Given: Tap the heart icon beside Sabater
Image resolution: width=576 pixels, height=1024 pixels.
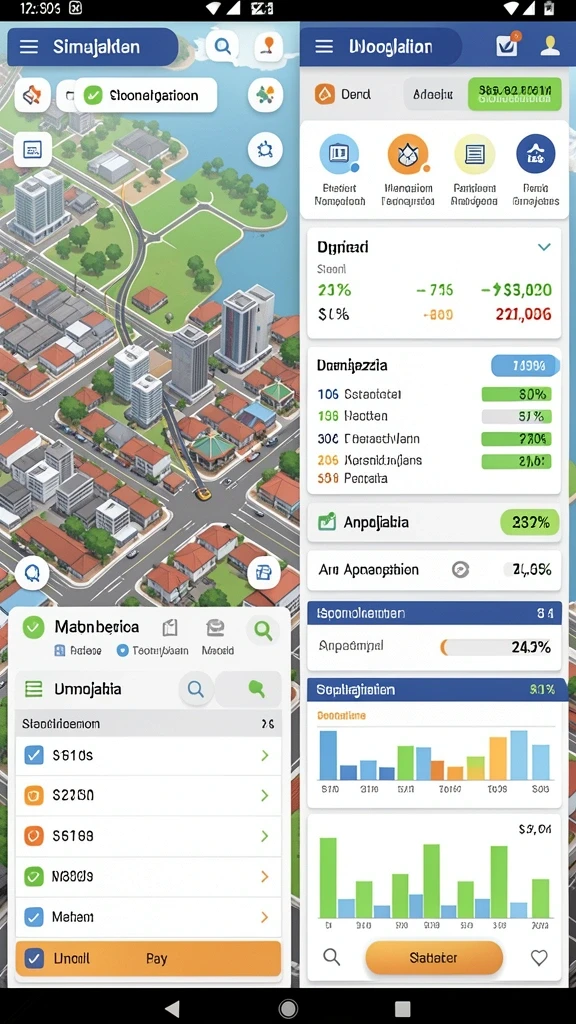Looking at the screenshot, I should (x=539, y=958).
